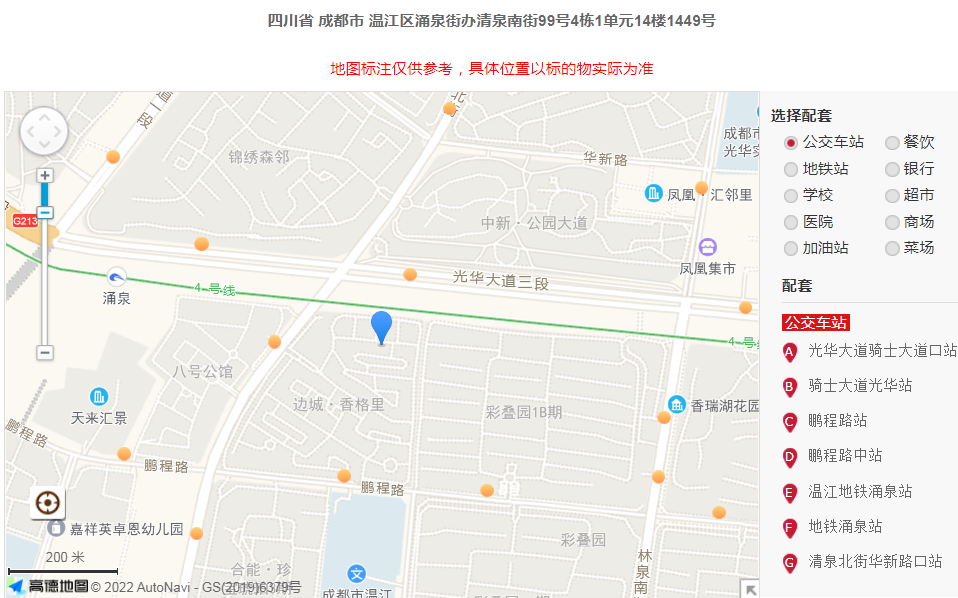Image resolution: width=958 pixels, height=598 pixels.
Task: Choose 地铁站 nearby facility
Action: [x=791, y=169]
